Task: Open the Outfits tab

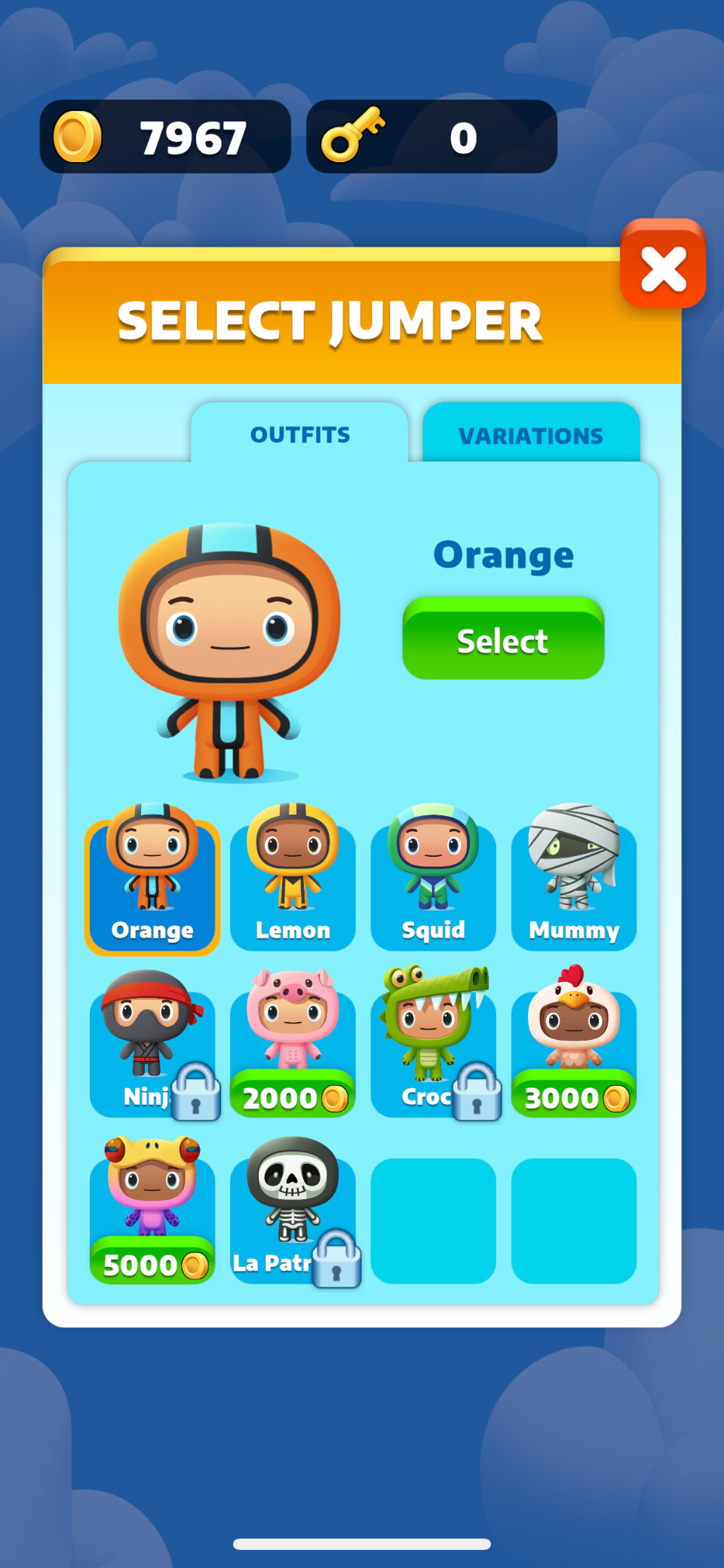Action: coord(299,434)
